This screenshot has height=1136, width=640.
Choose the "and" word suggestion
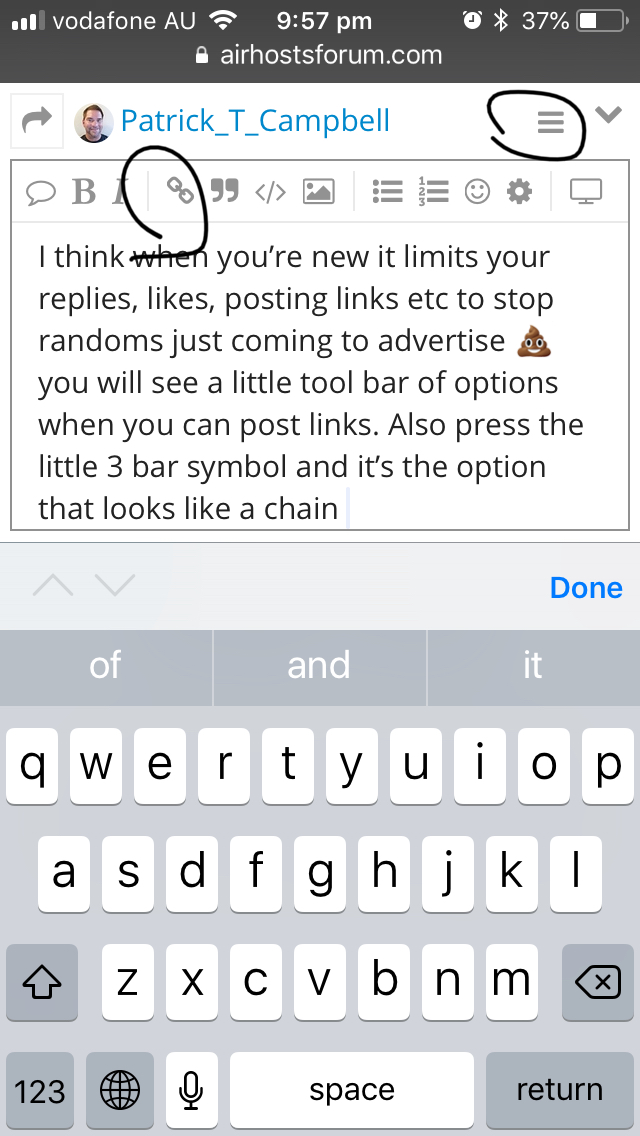coord(320,667)
